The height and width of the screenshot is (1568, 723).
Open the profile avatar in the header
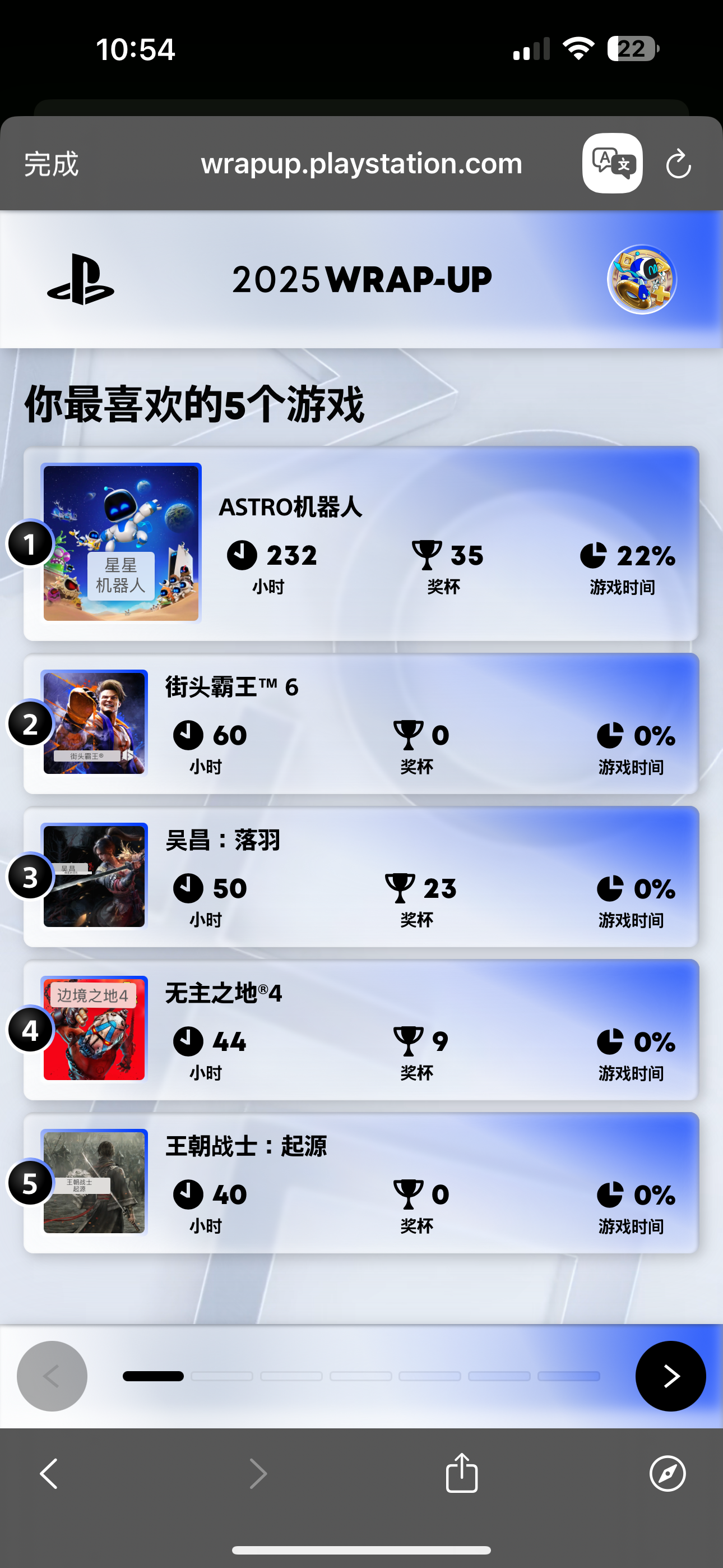click(x=642, y=279)
